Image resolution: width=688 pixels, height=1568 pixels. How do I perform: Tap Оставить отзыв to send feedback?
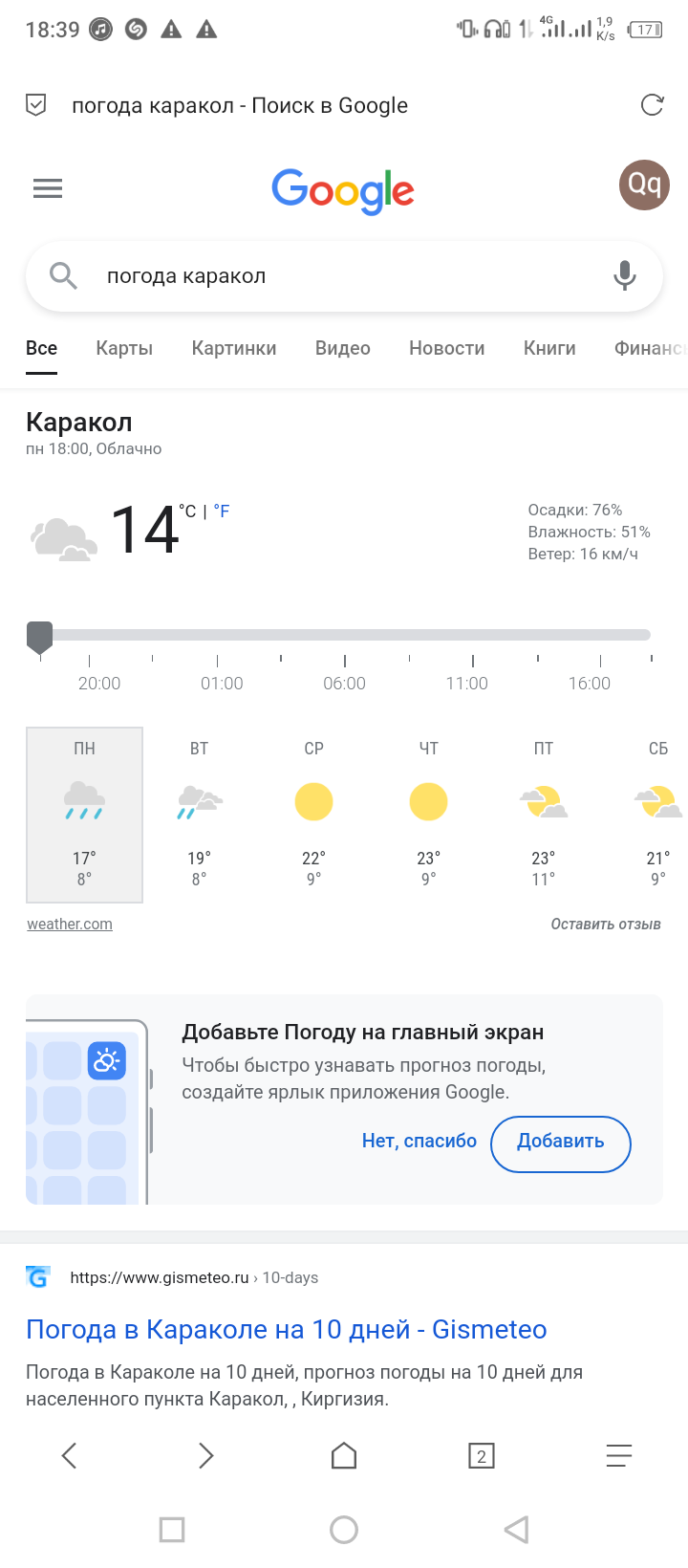(x=606, y=925)
